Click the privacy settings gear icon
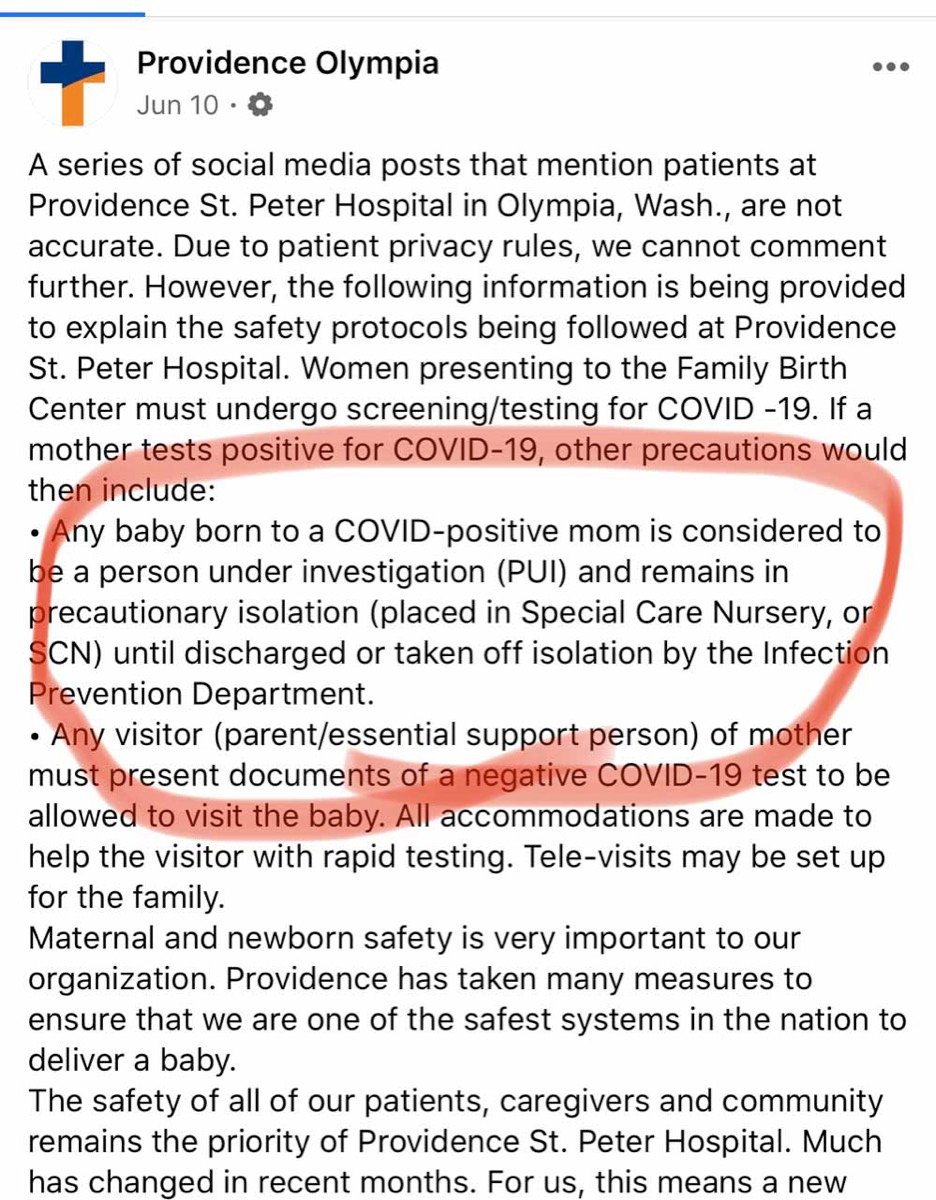Image resolution: width=936 pixels, height=1200 pixels. point(258,103)
